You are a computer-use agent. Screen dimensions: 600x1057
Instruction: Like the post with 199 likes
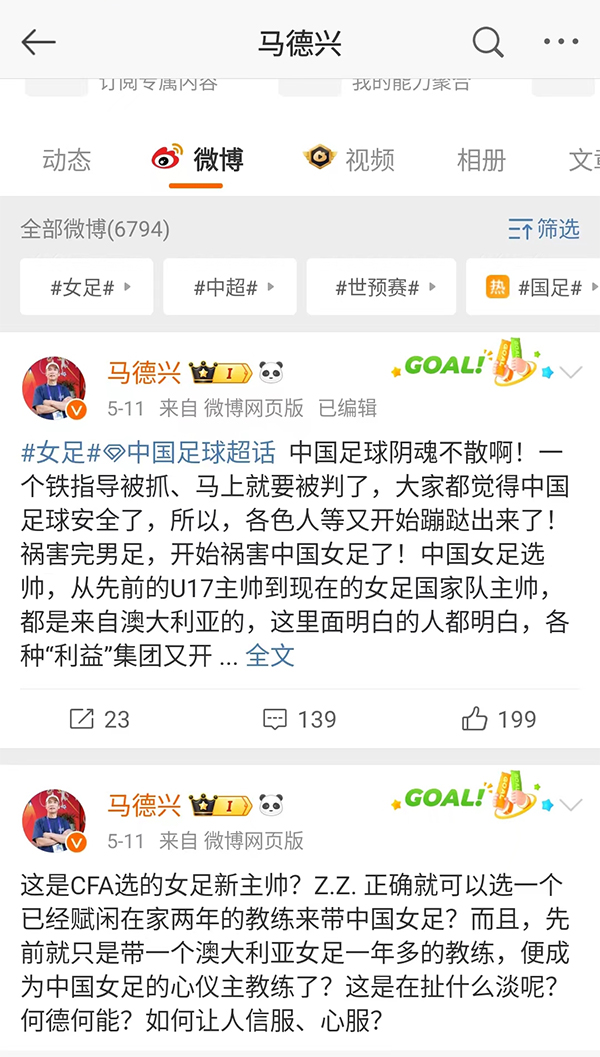click(x=499, y=719)
